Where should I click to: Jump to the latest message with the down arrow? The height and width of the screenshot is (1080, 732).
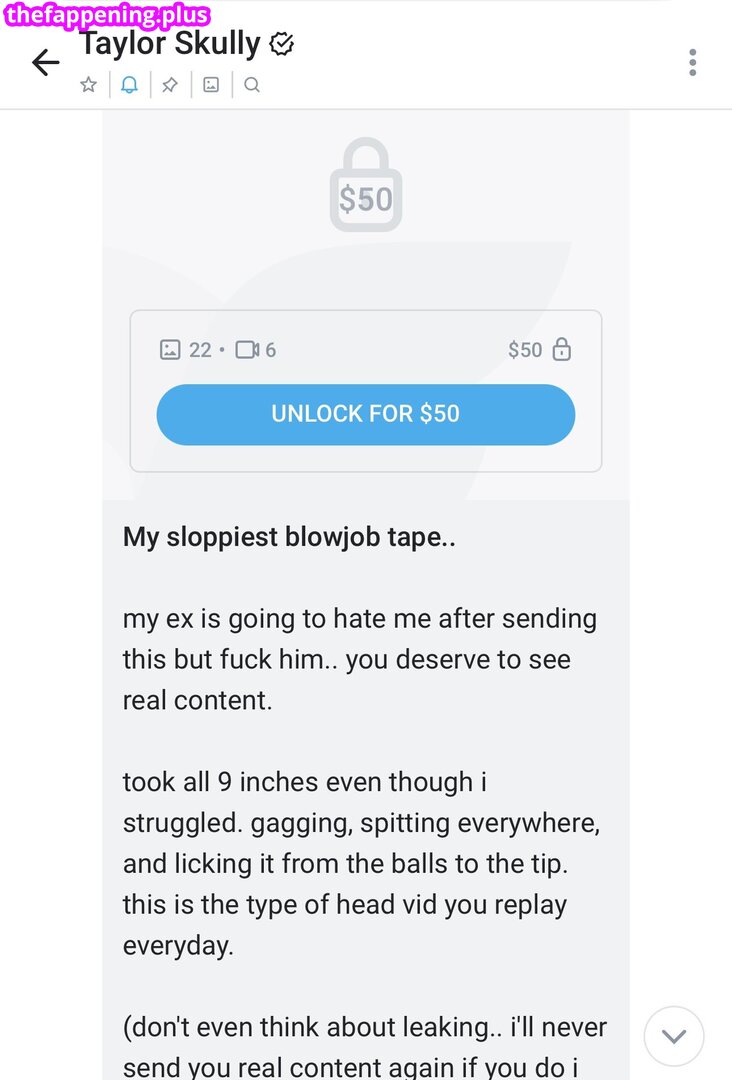point(674,1036)
